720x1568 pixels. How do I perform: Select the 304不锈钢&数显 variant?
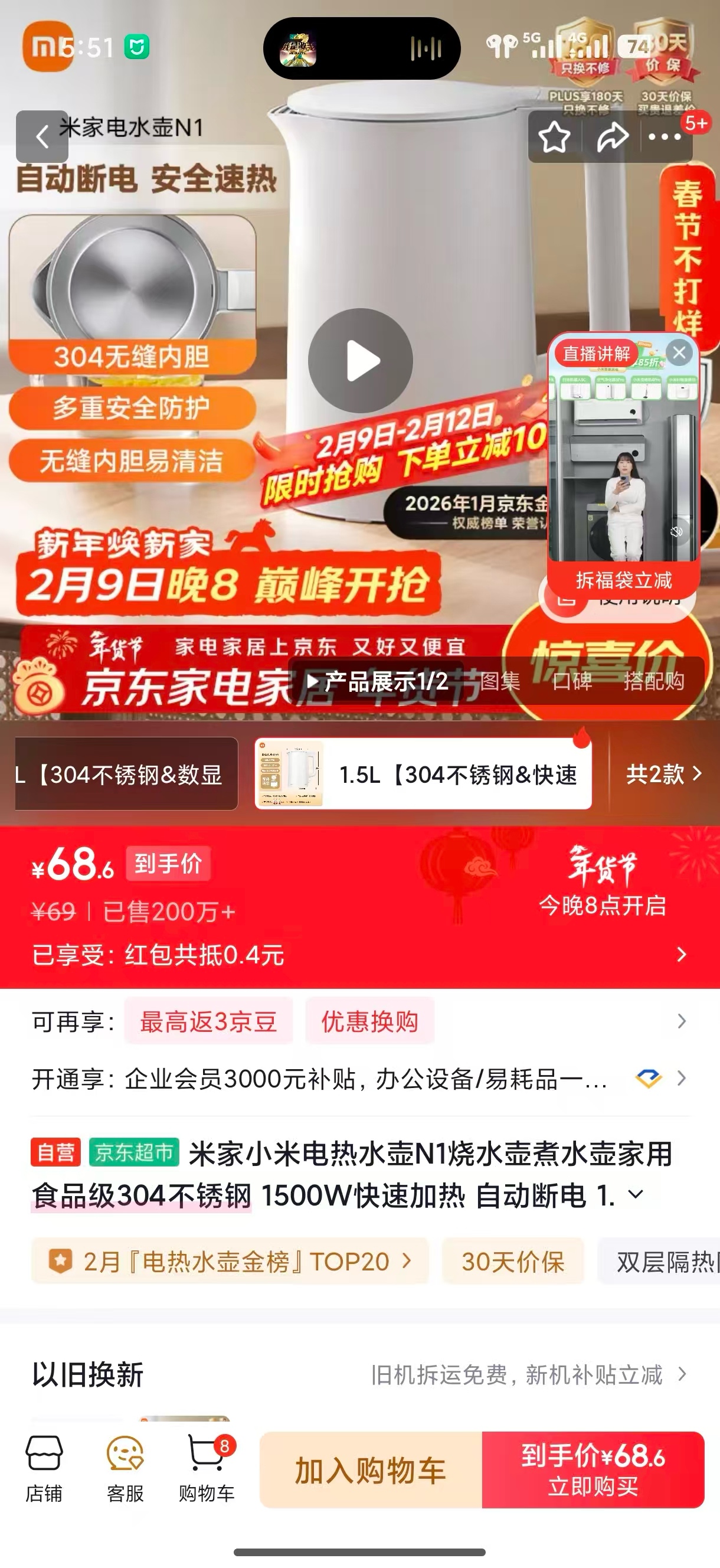point(126,775)
